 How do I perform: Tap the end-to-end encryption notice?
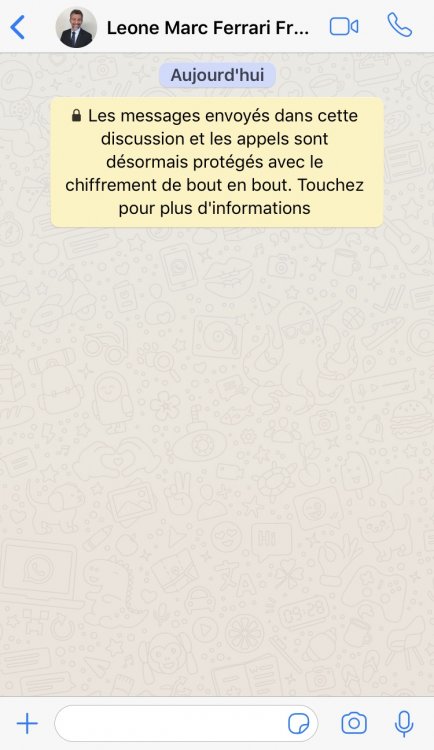217,162
